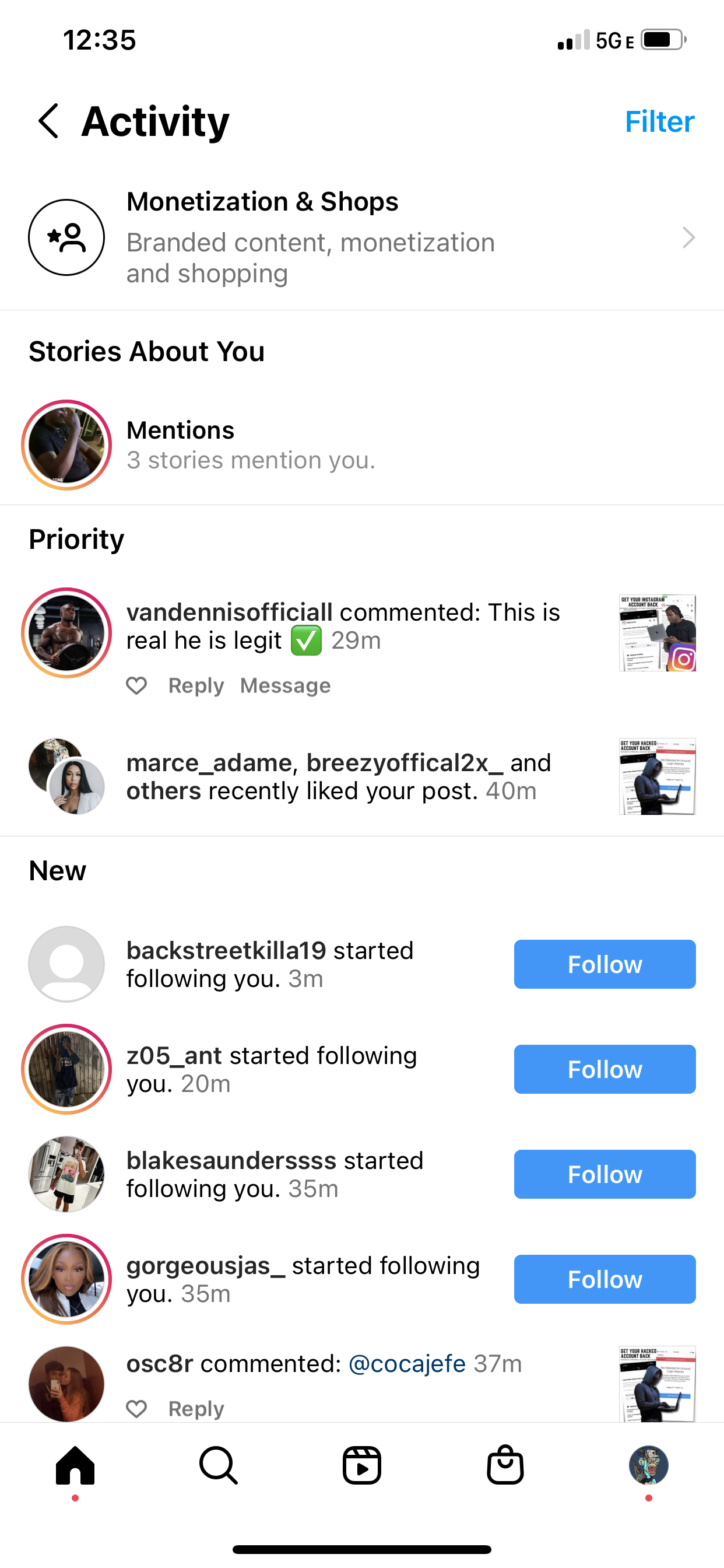Reply to osc8r's comment
724x1568 pixels.
196,1409
